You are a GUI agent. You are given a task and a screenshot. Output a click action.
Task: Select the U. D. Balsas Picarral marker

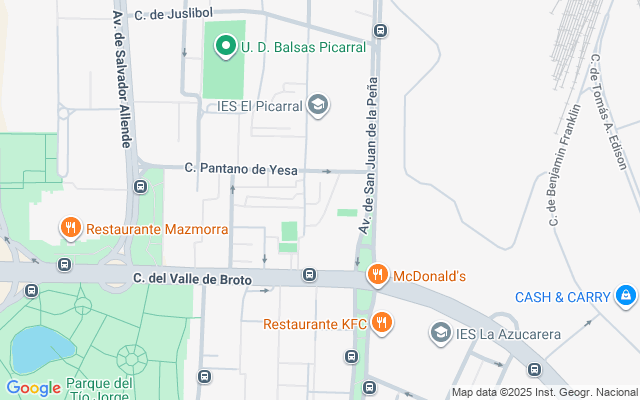tap(226, 45)
